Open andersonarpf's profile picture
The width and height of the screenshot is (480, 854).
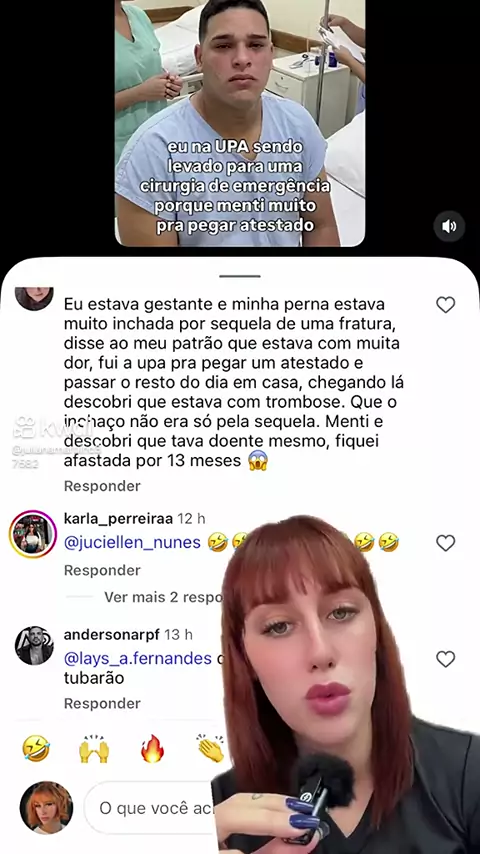[x=34, y=645]
